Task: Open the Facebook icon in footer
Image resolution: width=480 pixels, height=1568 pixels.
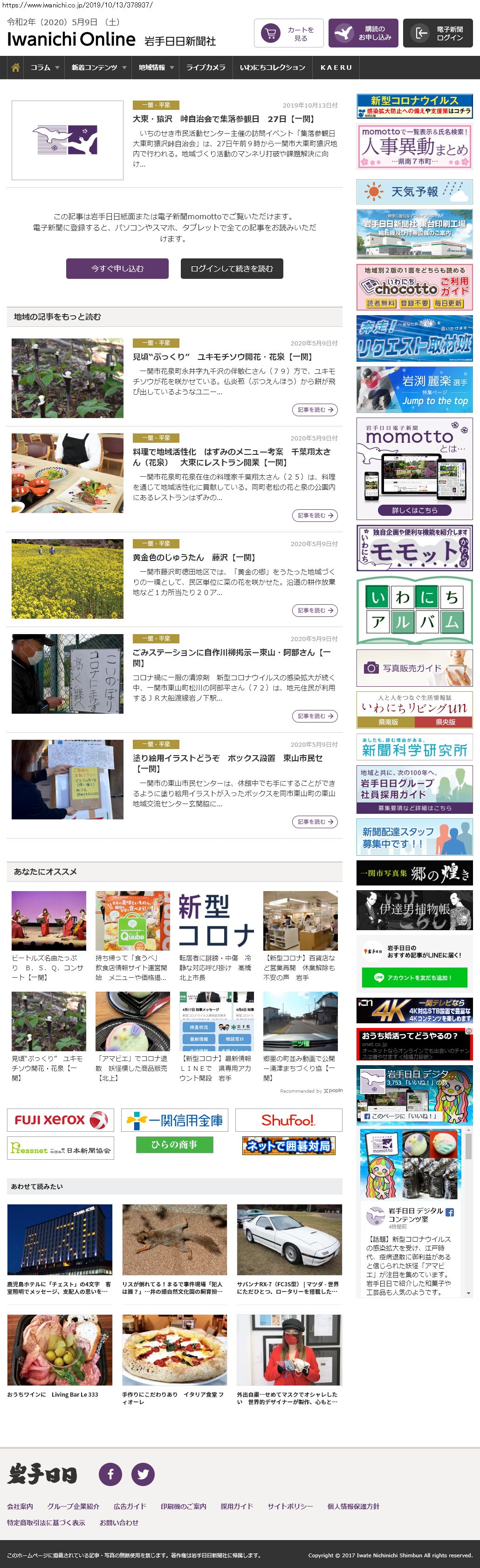Action: [x=110, y=1474]
